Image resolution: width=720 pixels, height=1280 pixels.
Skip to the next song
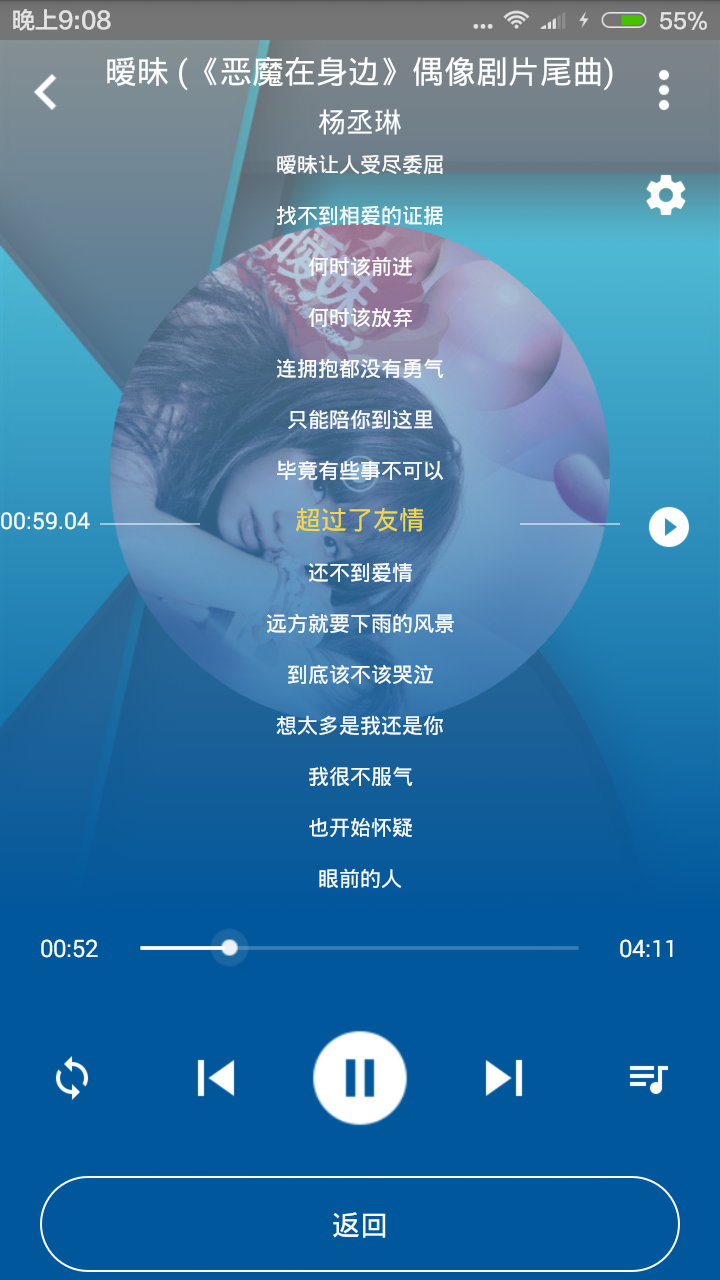tap(504, 1078)
